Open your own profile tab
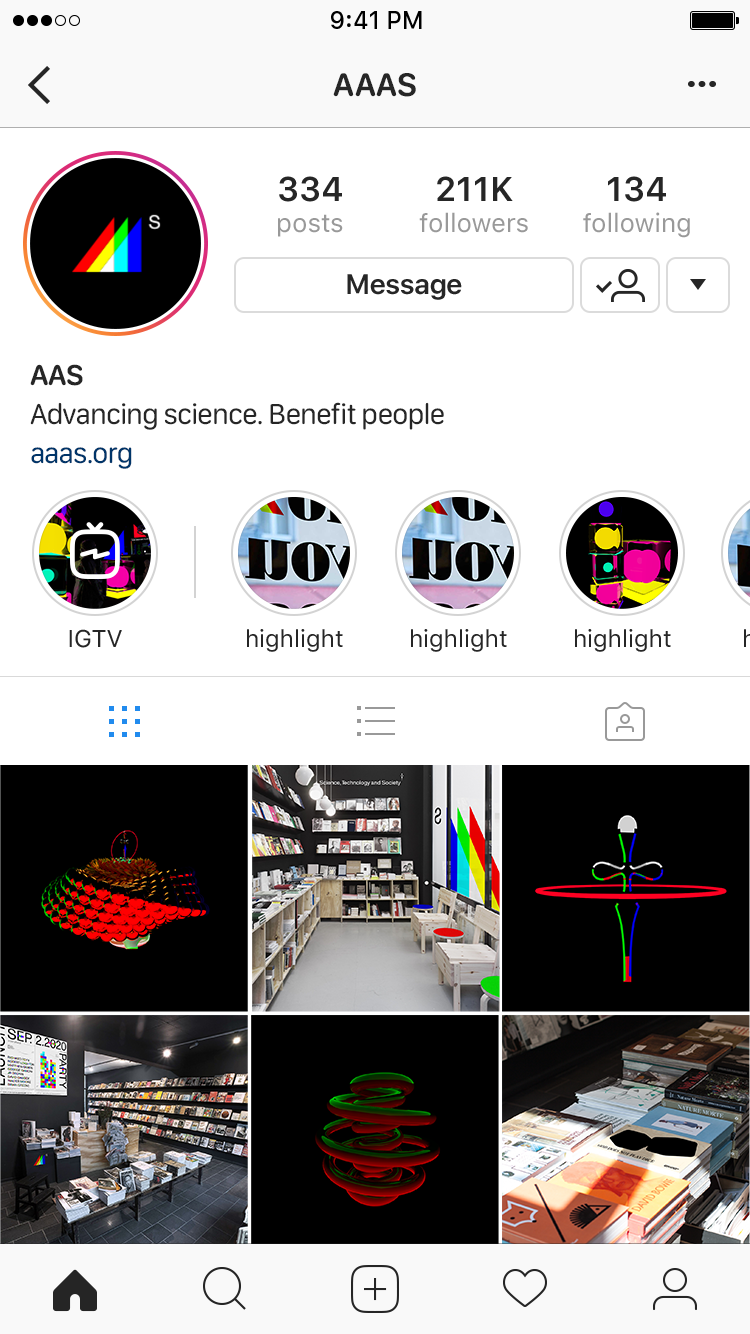 pyautogui.click(x=675, y=1289)
